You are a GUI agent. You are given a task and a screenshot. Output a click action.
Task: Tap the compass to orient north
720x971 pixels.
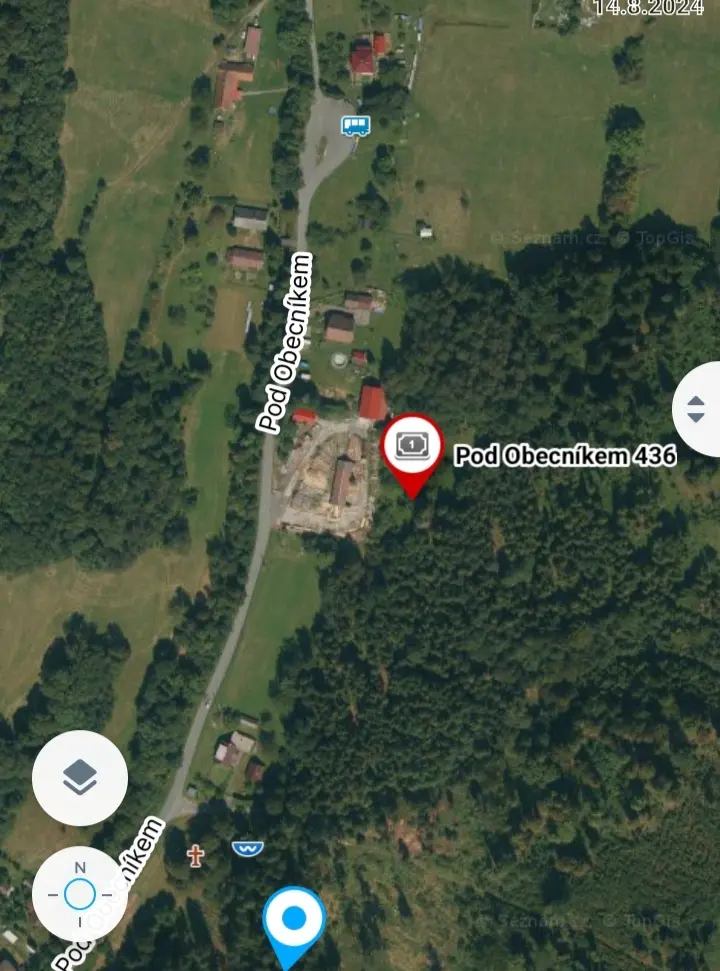80,894
